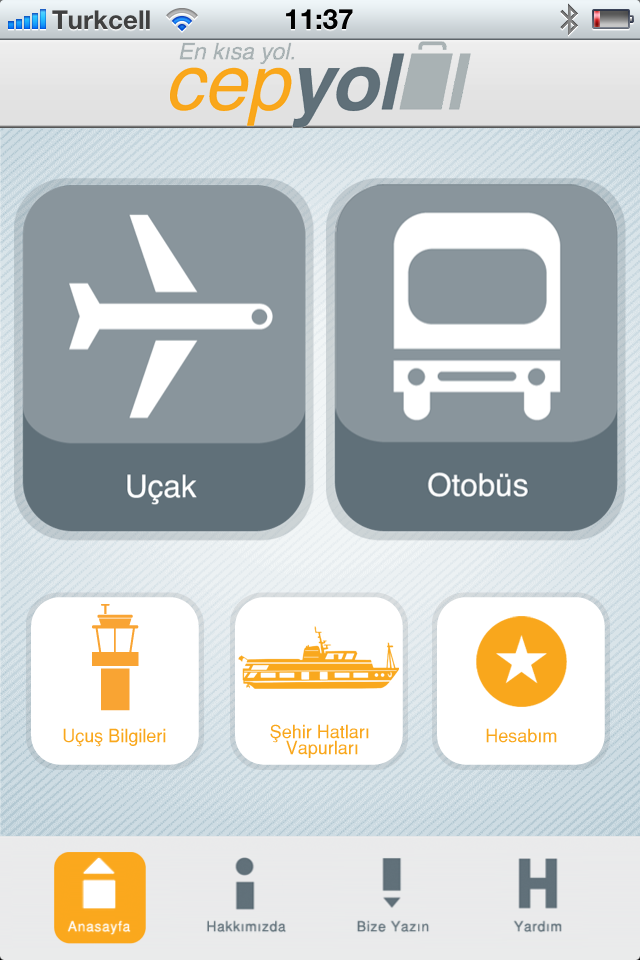Select the Otobüs bus tile

[x=476, y=357]
